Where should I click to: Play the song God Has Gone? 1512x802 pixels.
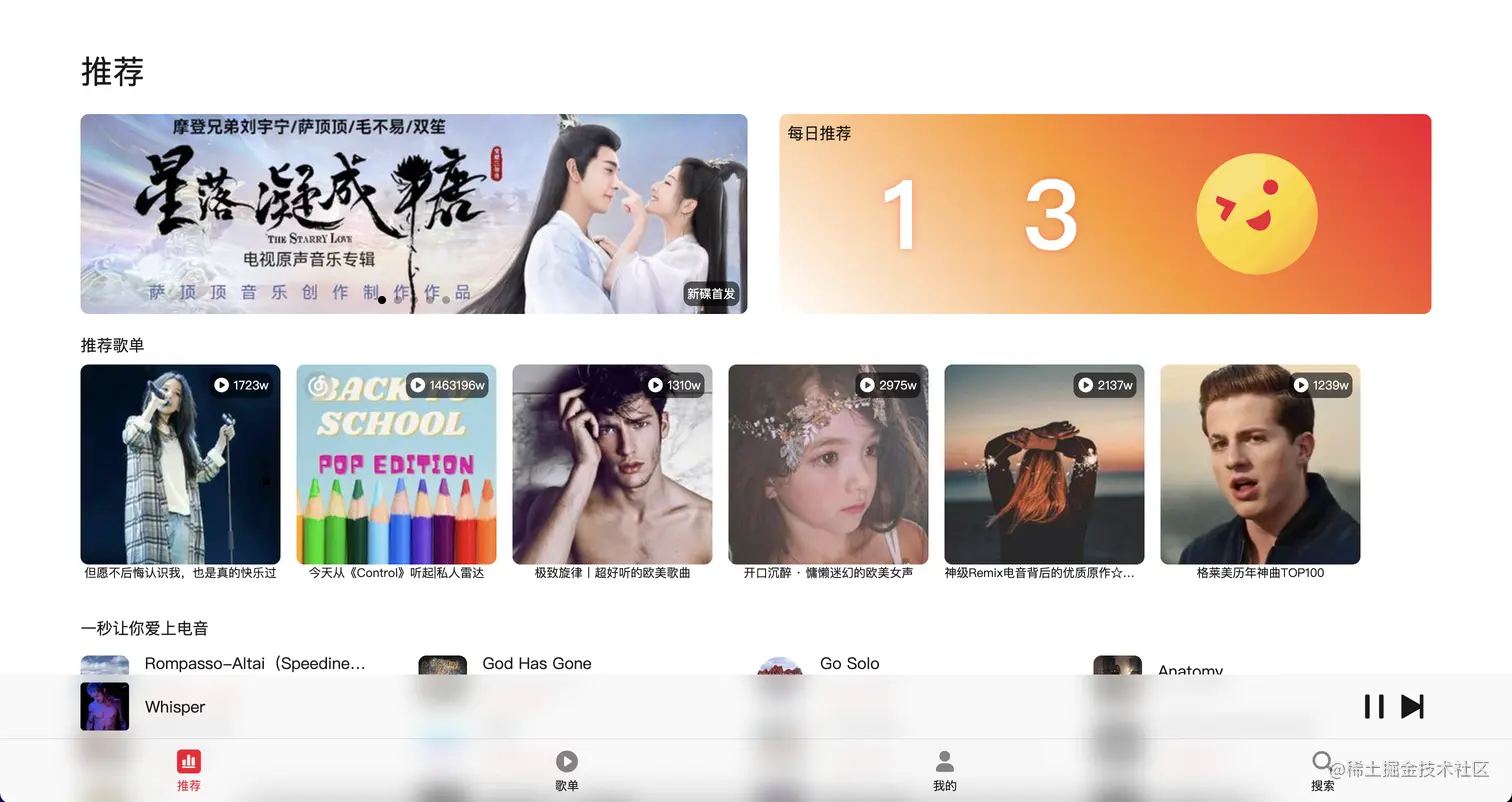coord(536,664)
